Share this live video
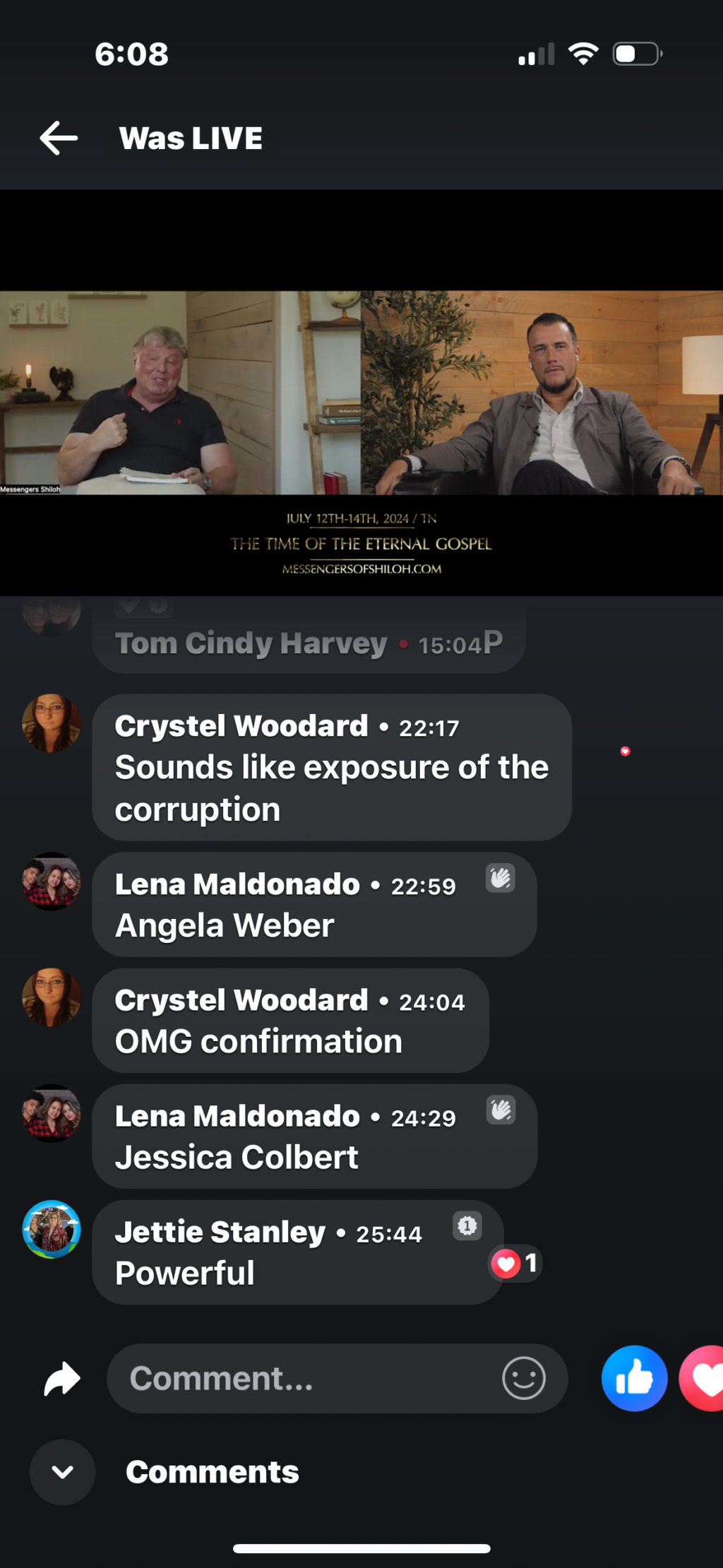723x1568 pixels. (62, 1379)
